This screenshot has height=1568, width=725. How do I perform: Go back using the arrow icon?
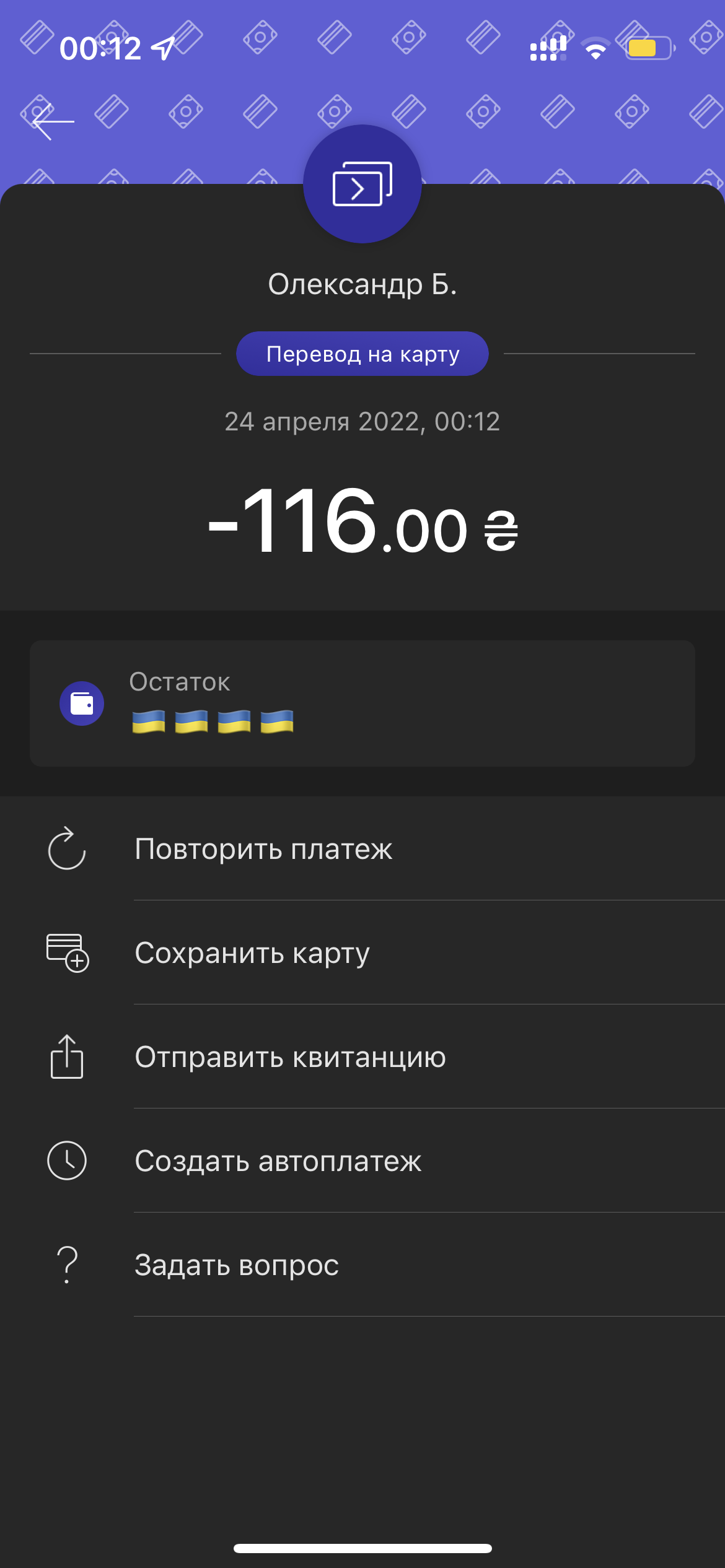click(x=53, y=121)
